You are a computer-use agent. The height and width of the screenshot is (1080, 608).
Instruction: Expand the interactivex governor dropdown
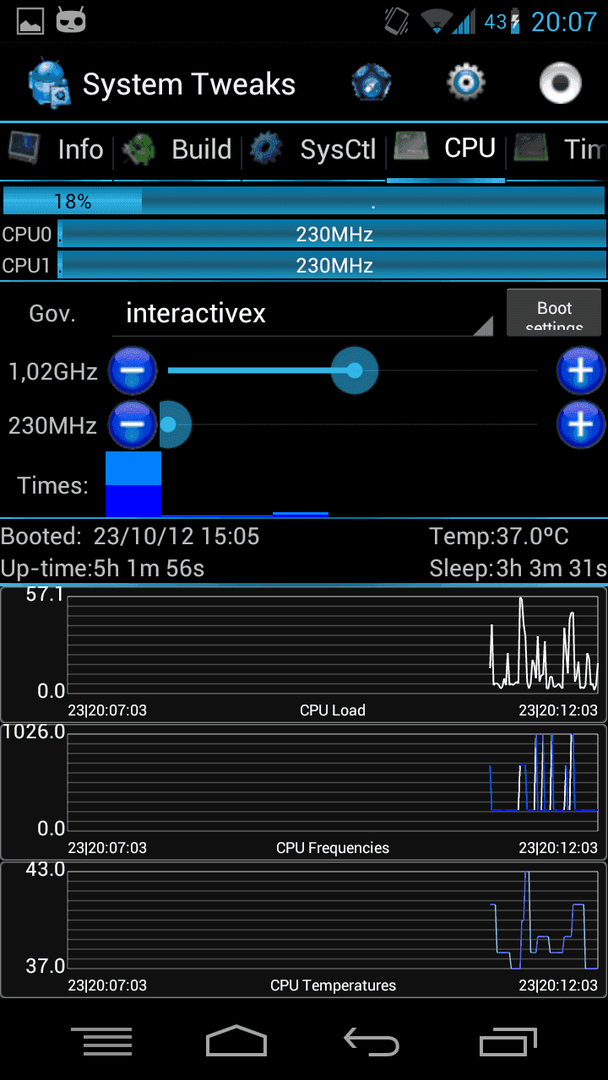pyautogui.click(x=303, y=315)
